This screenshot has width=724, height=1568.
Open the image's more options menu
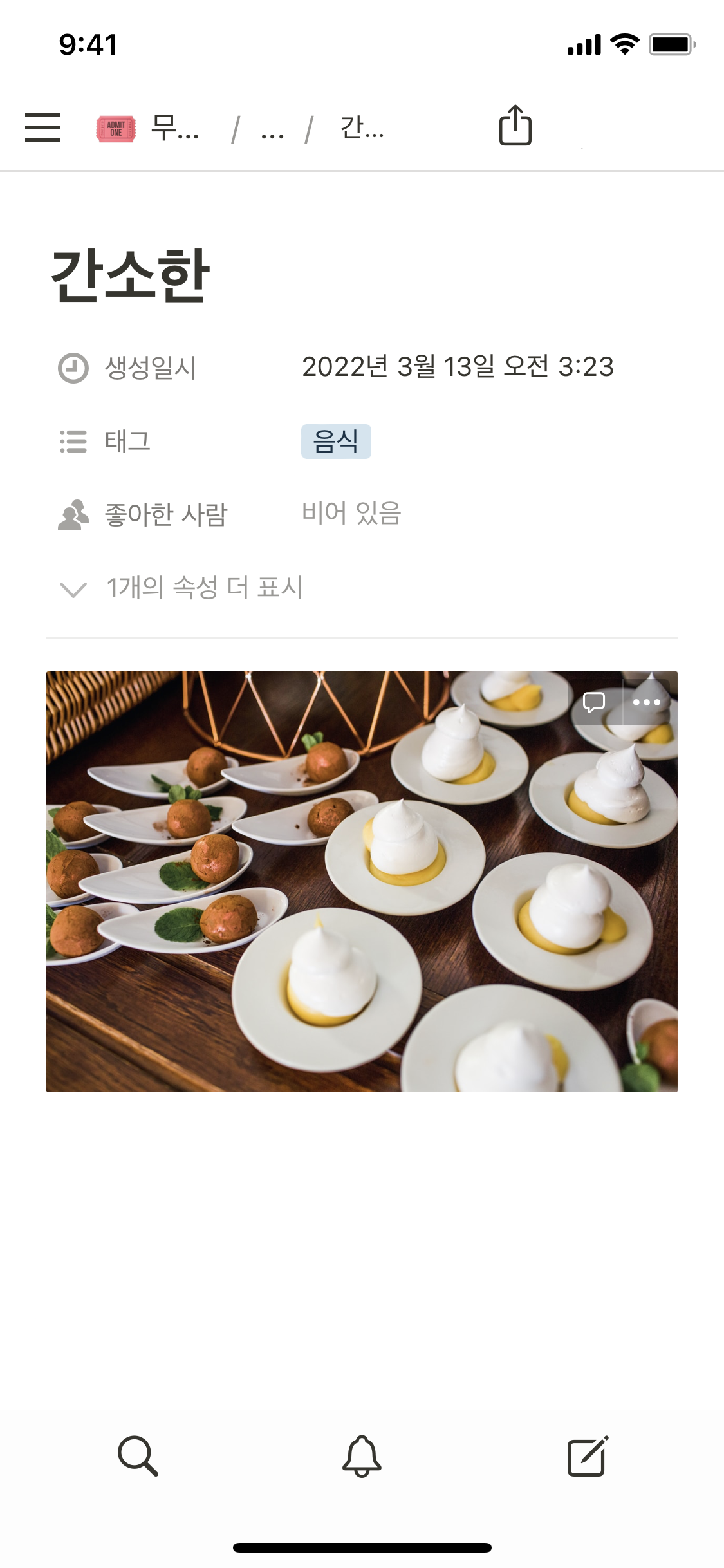(x=646, y=702)
